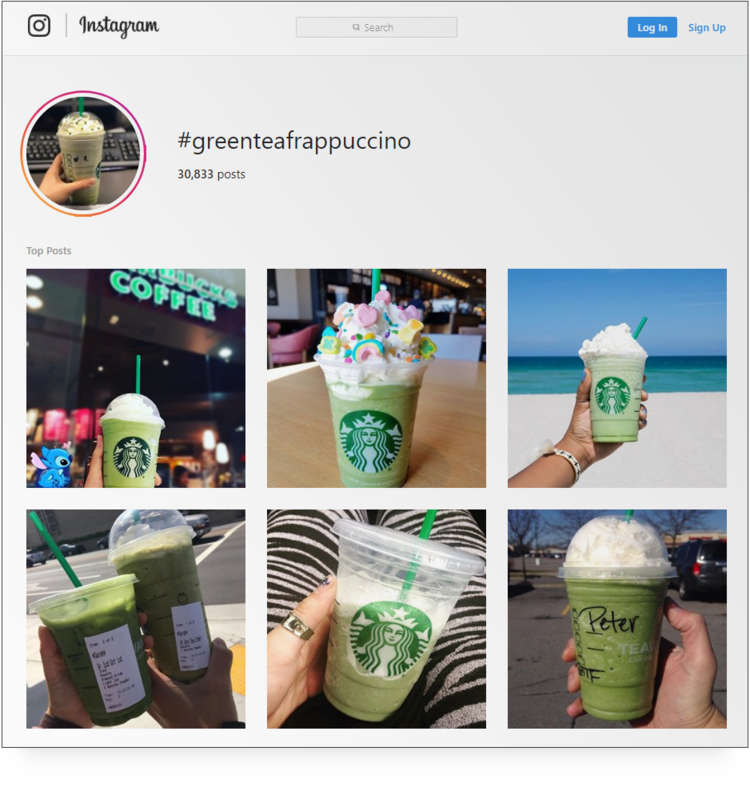Open the hashtag's circular profile picture
Image resolution: width=750 pixels, height=787 pixels.
coord(84,153)
